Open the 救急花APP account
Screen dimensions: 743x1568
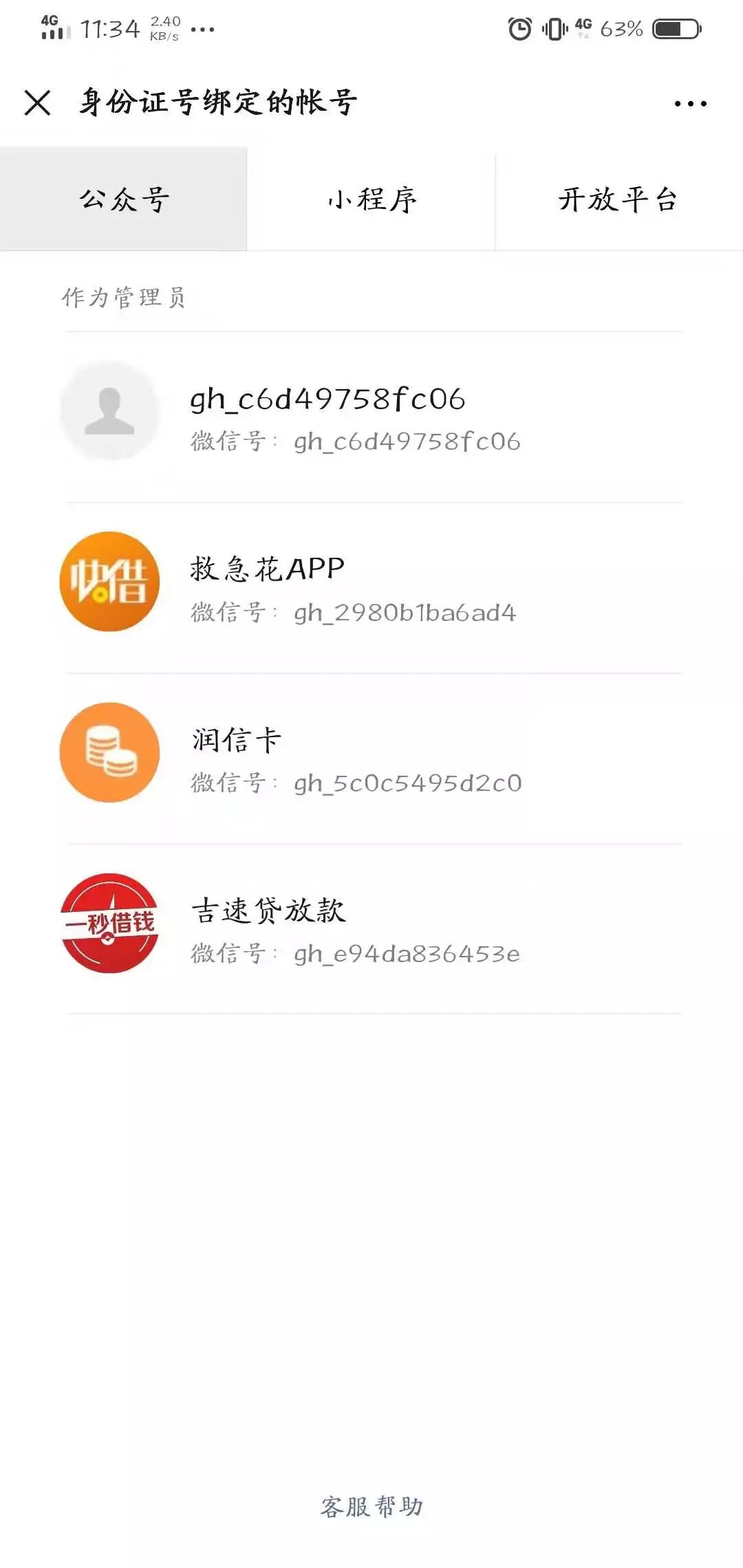(x=371, y=588)
